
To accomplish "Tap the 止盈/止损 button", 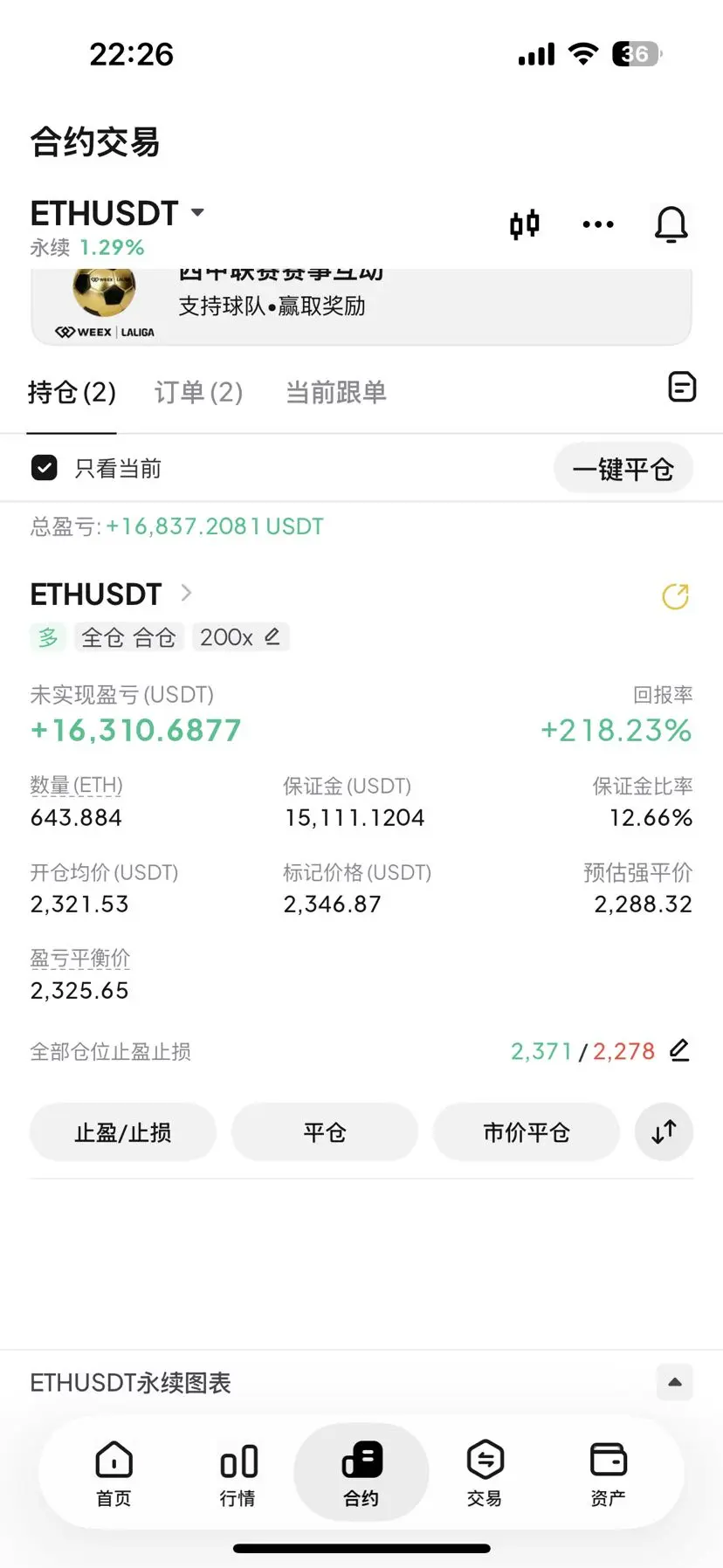I will pyautogui.click(x=123, y=1132).
